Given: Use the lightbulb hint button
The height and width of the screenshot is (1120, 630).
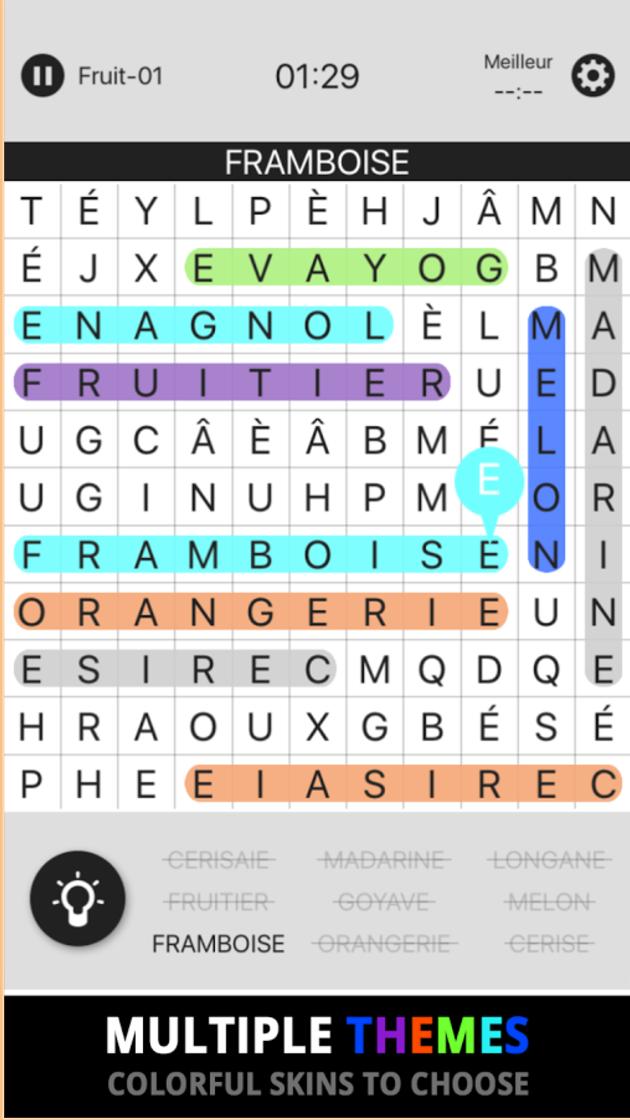Looking at the screenshot, I should pyautogui.click(x=78, y=898).
